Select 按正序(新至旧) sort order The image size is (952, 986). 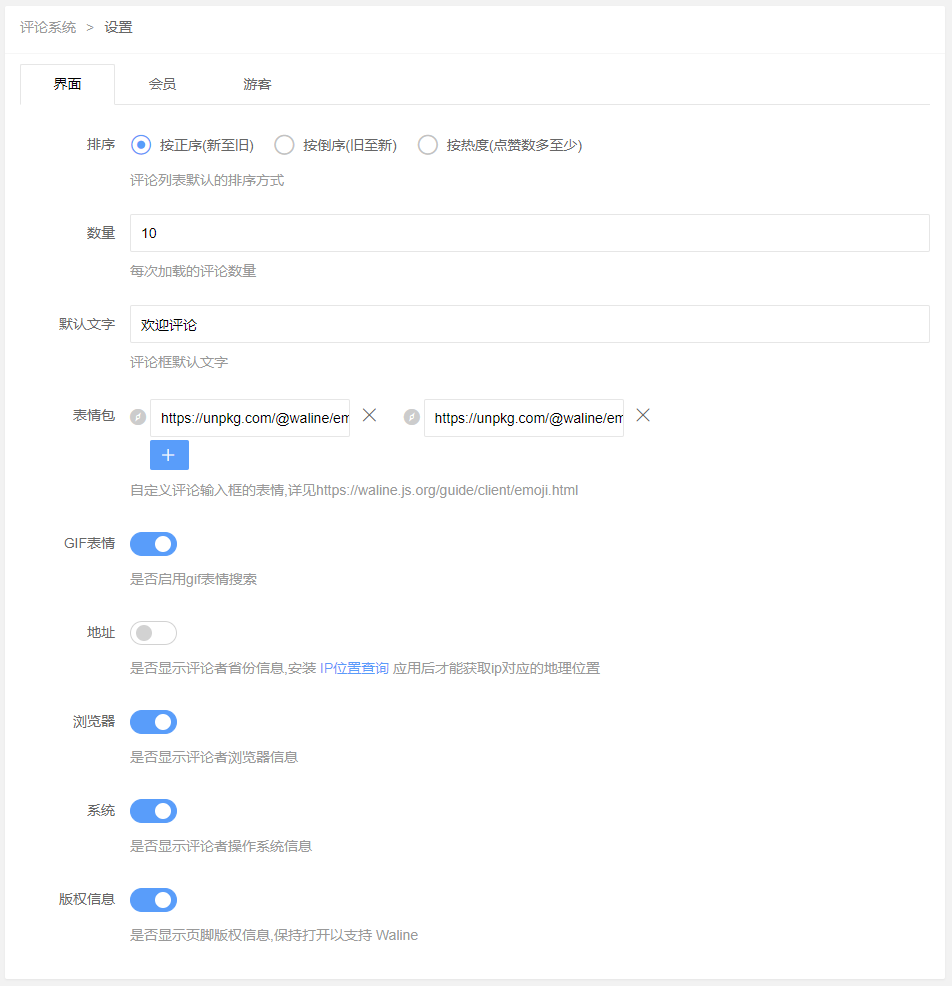tap(142, 145)
